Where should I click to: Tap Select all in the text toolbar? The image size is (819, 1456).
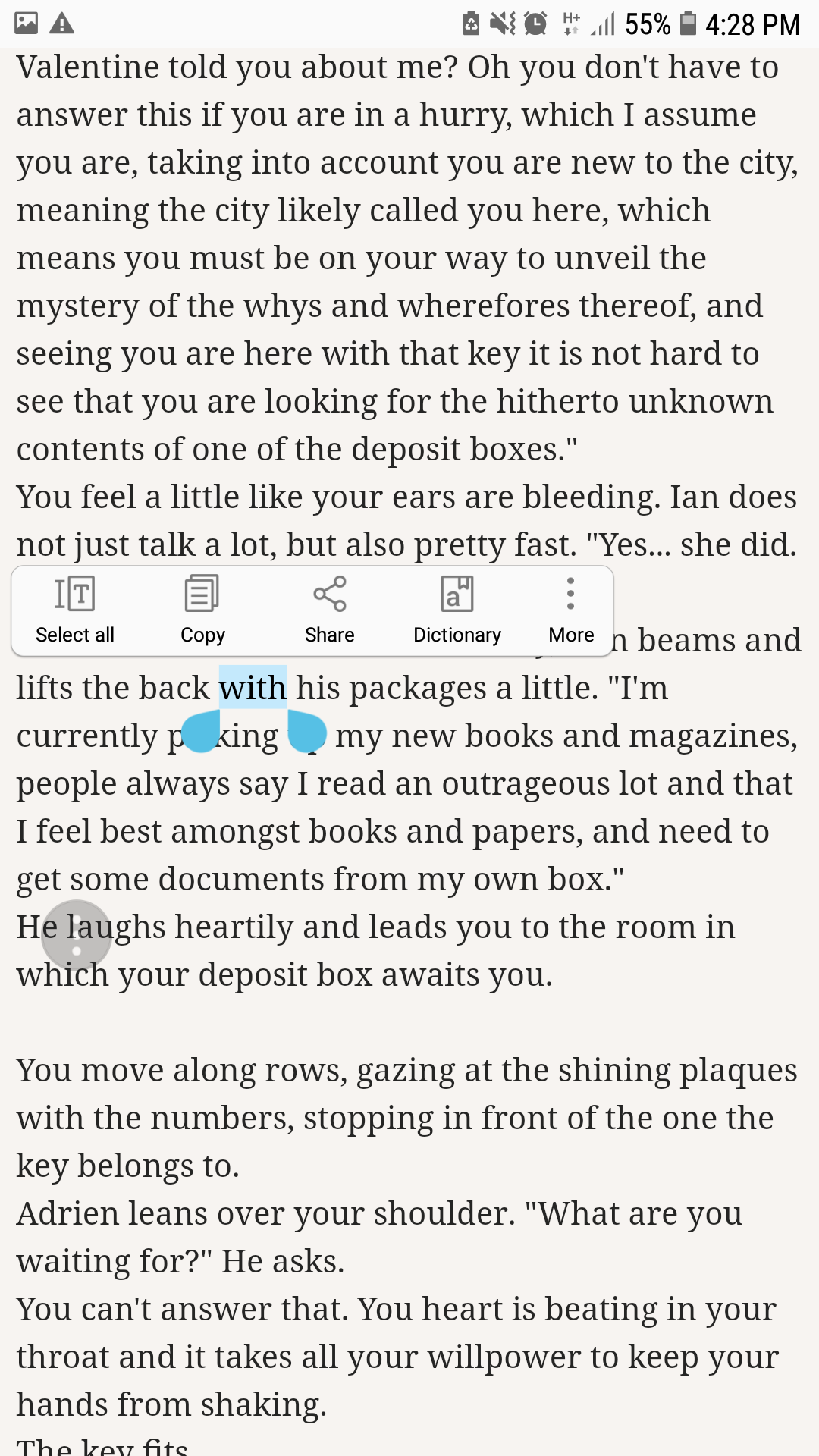coord(74,610)
